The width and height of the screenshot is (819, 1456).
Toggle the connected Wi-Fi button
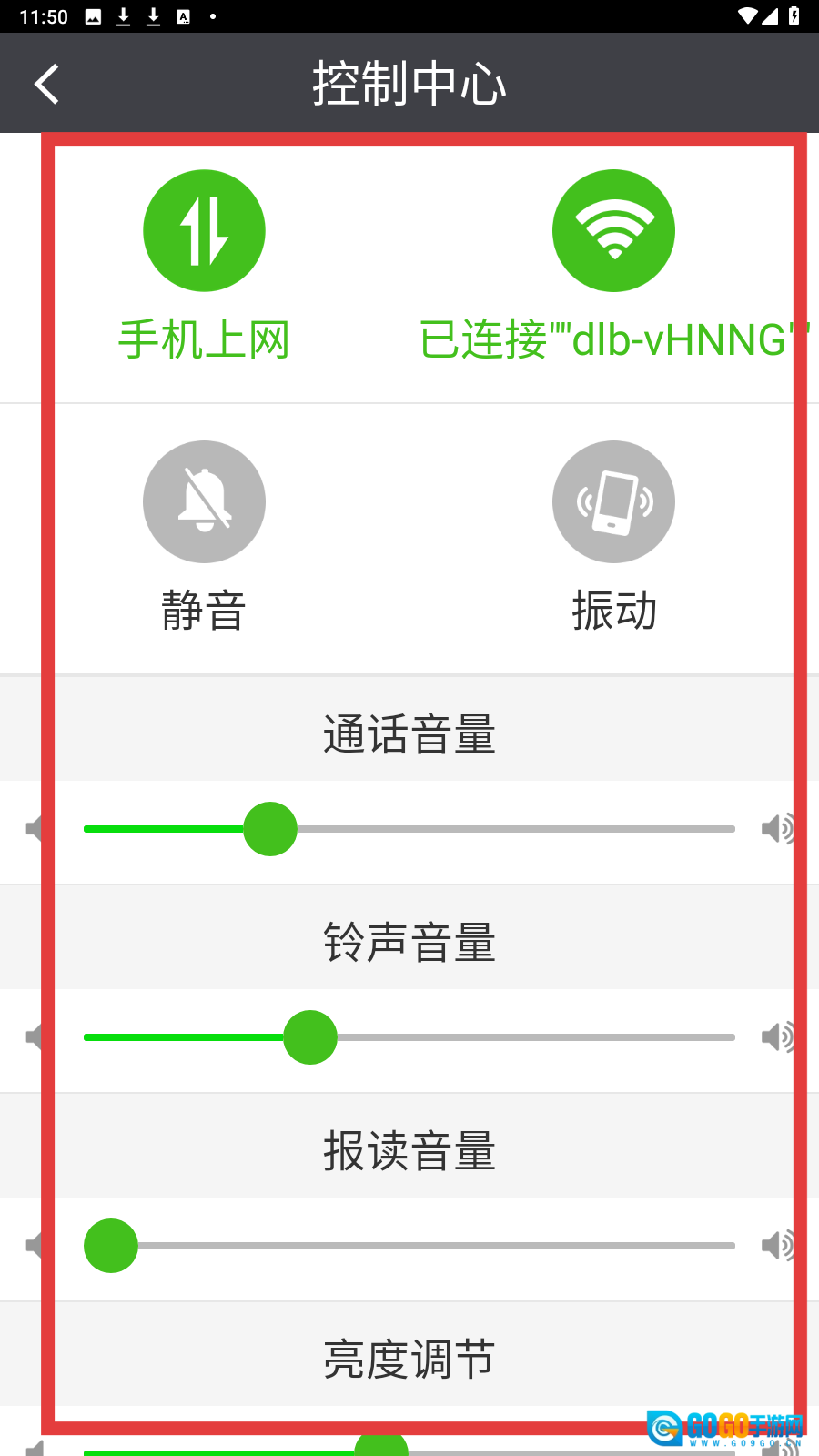tap(613, 231)
